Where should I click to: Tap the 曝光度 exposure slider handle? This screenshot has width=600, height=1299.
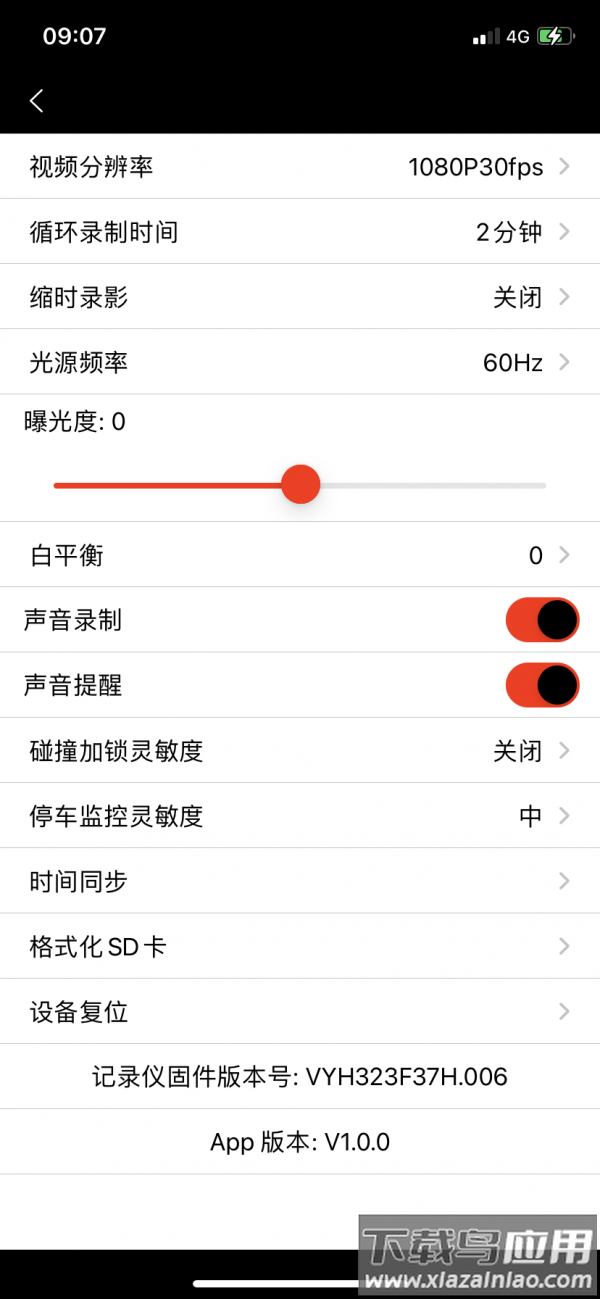tap(300, 485)
